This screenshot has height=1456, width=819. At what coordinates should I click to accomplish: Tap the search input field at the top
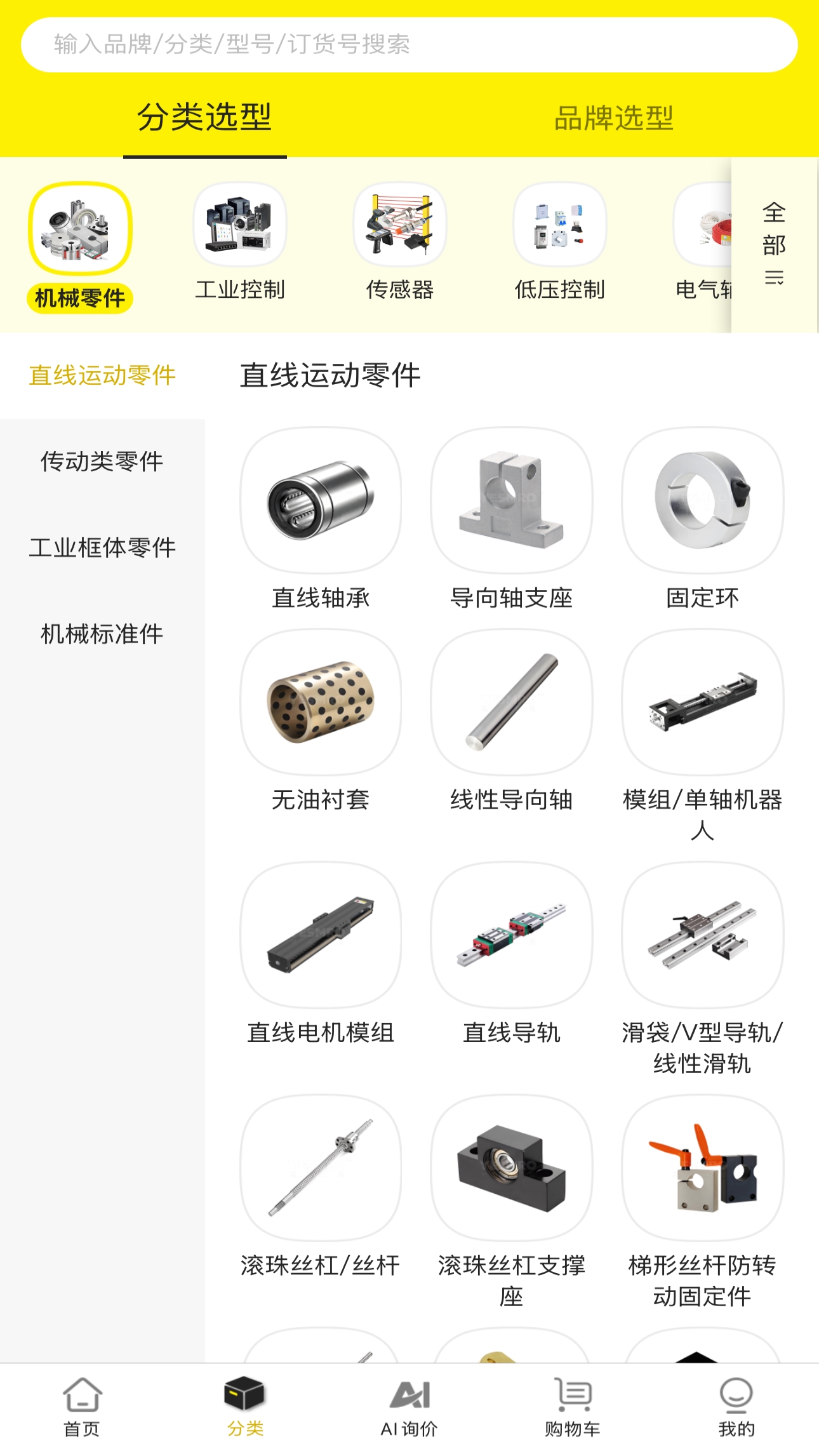point(409,44)
